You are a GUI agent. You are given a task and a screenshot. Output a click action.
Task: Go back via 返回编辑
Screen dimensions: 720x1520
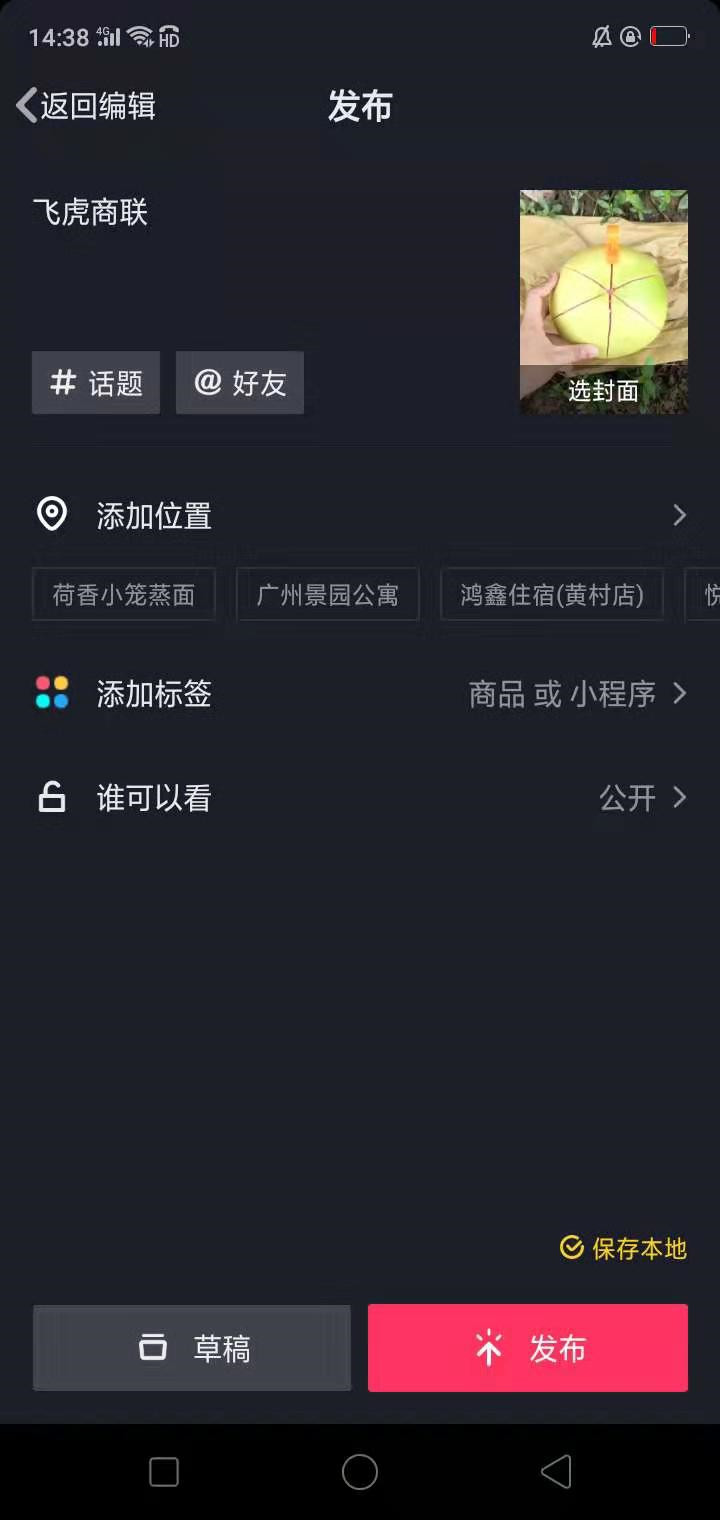click(x=86, y=106)
